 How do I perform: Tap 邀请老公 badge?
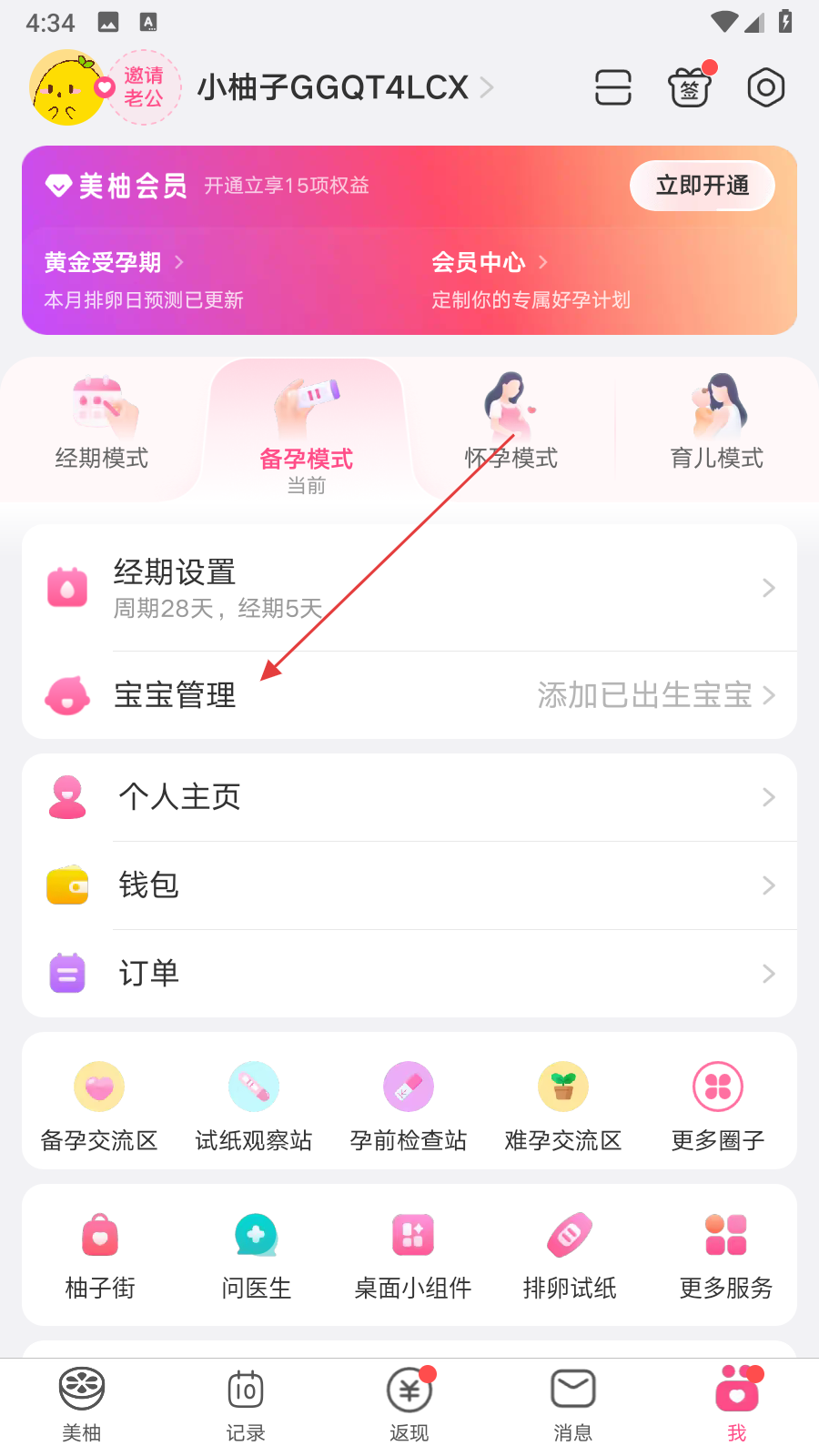pyautogui.click(x=144, y=87)
